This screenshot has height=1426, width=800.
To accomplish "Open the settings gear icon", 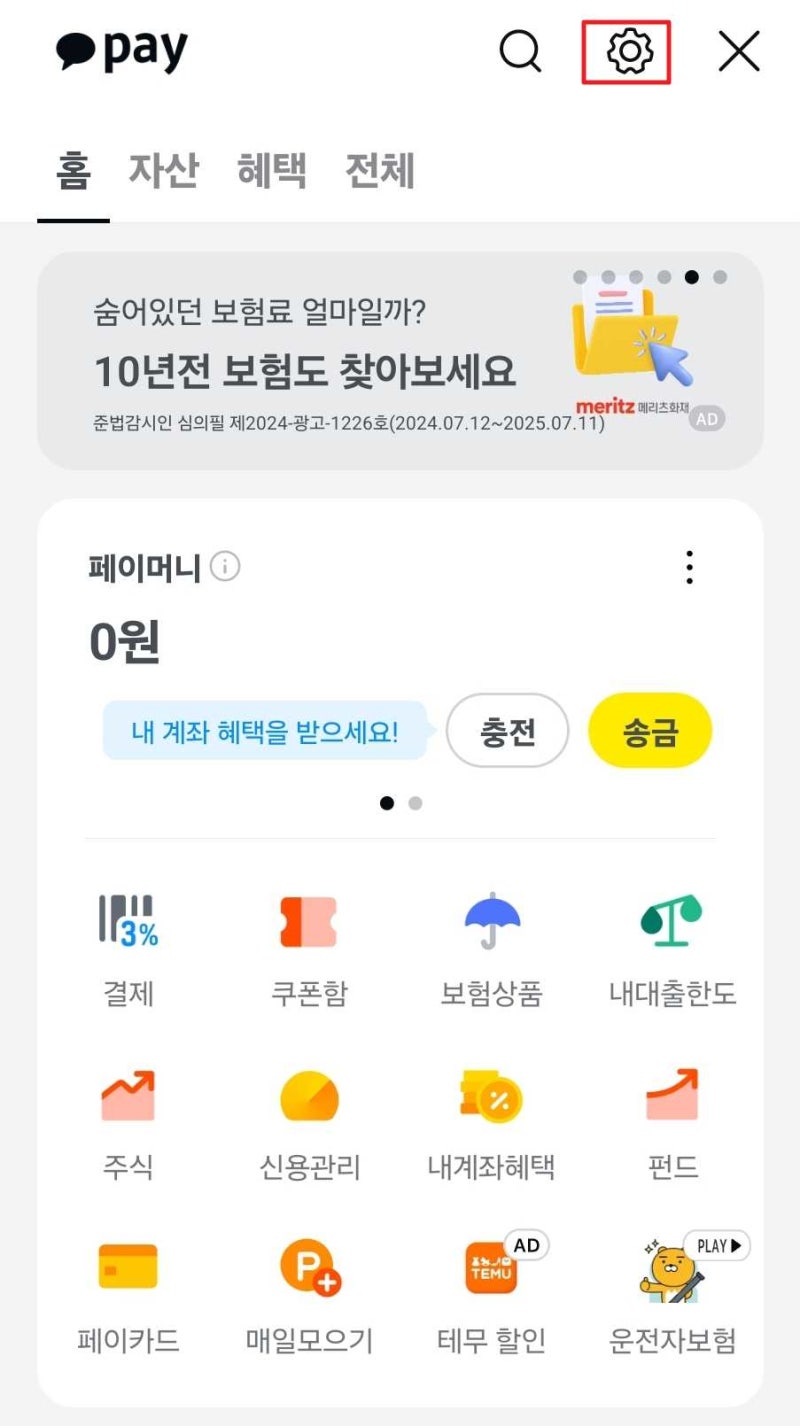I will (625, 52).
